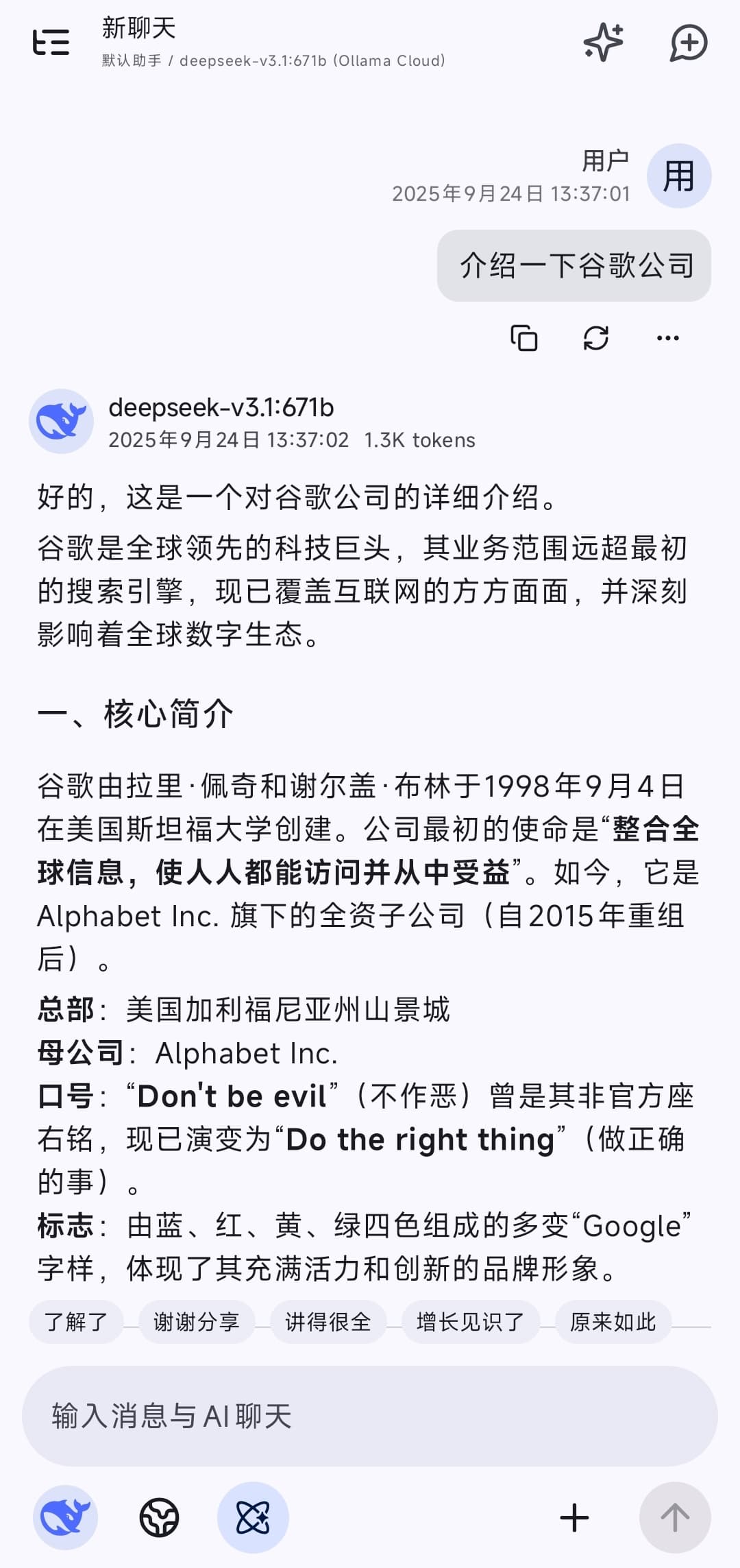Tap the 原来如此 suggestion chip
Screen dimensions: 740x1568
[x=613, y=1322]
